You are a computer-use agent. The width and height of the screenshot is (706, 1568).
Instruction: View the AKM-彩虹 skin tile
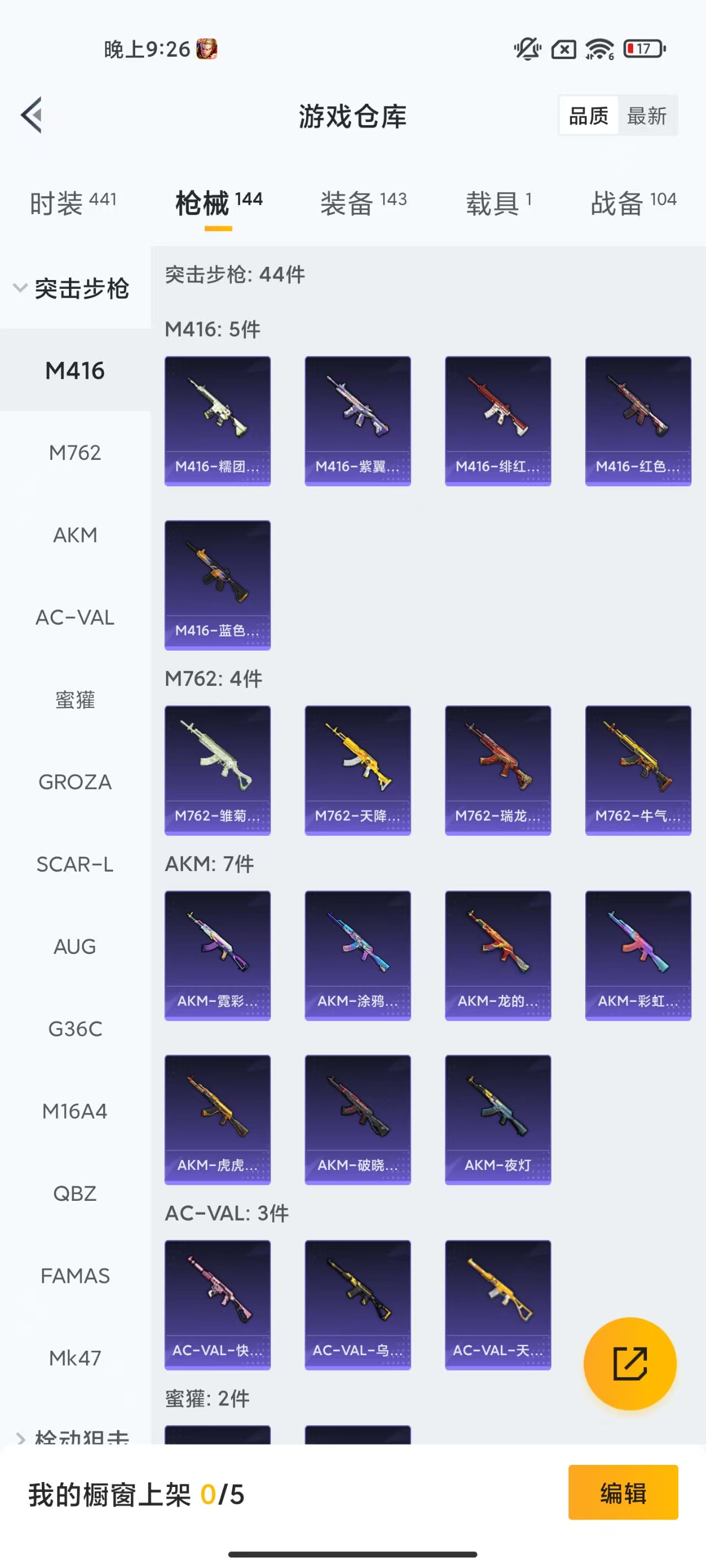tap(638, 955)
